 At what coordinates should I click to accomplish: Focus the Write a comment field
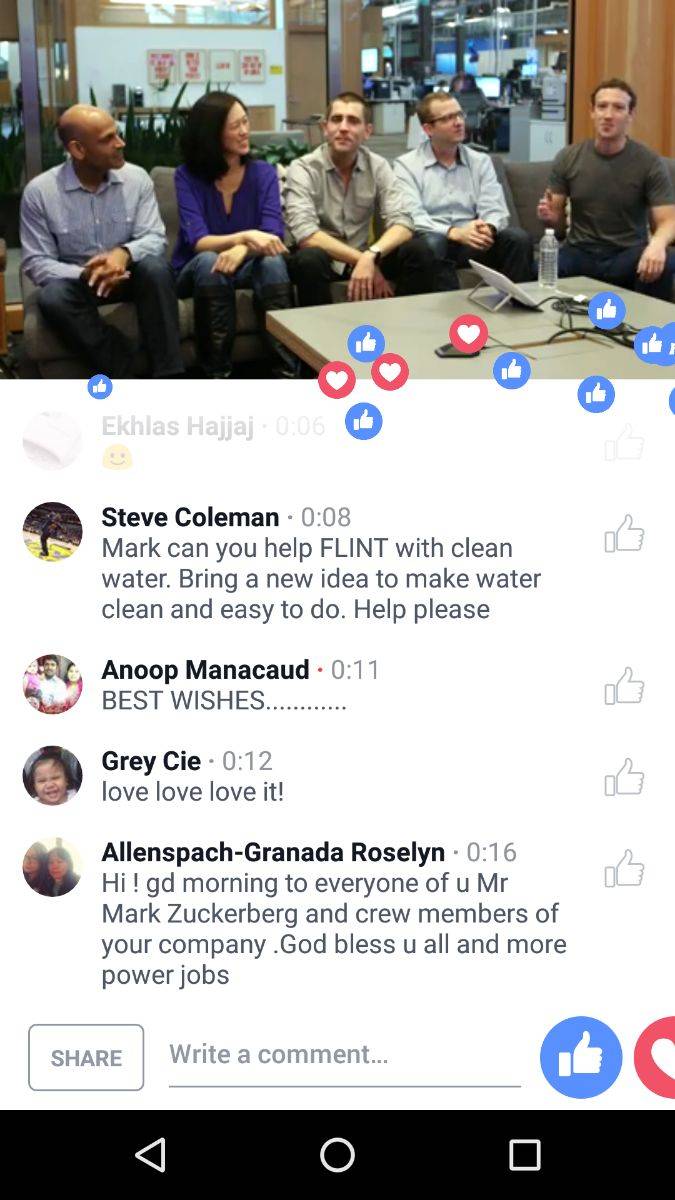click(x=344, y=1057)
